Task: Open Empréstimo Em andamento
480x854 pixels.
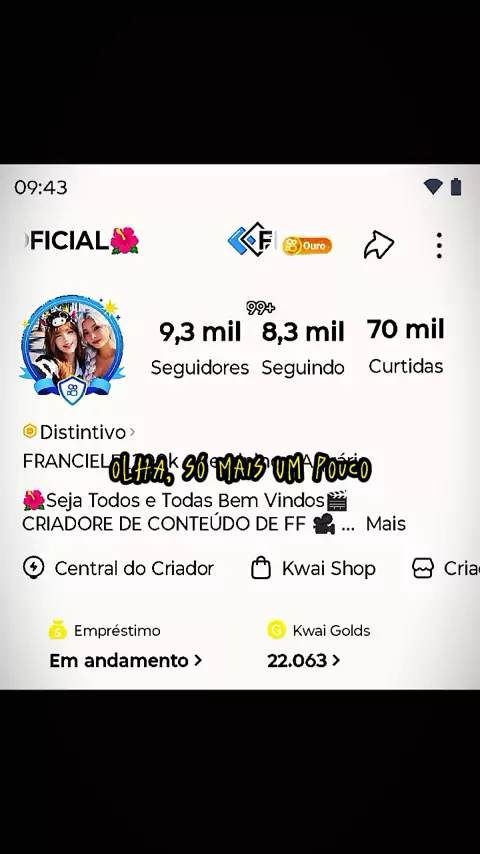Action: tap(126, 646)
